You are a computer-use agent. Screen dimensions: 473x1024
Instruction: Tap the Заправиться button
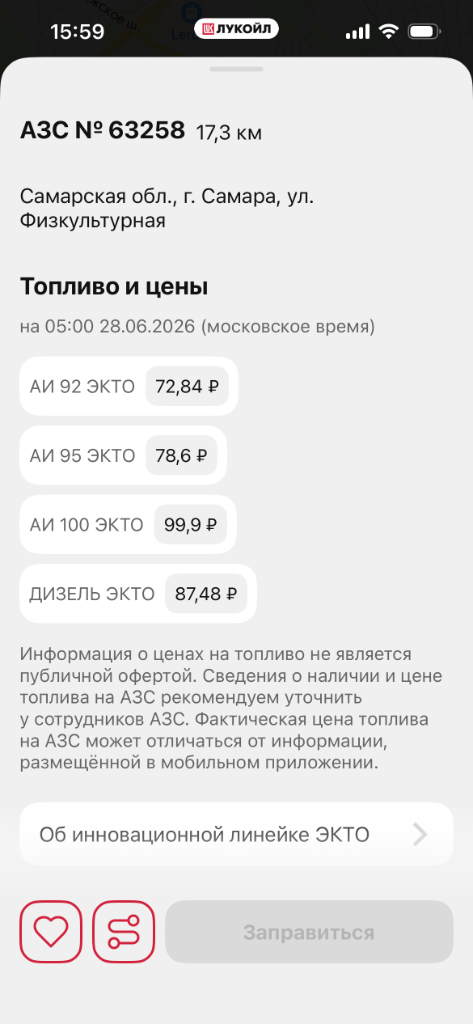tap(309, 932)
